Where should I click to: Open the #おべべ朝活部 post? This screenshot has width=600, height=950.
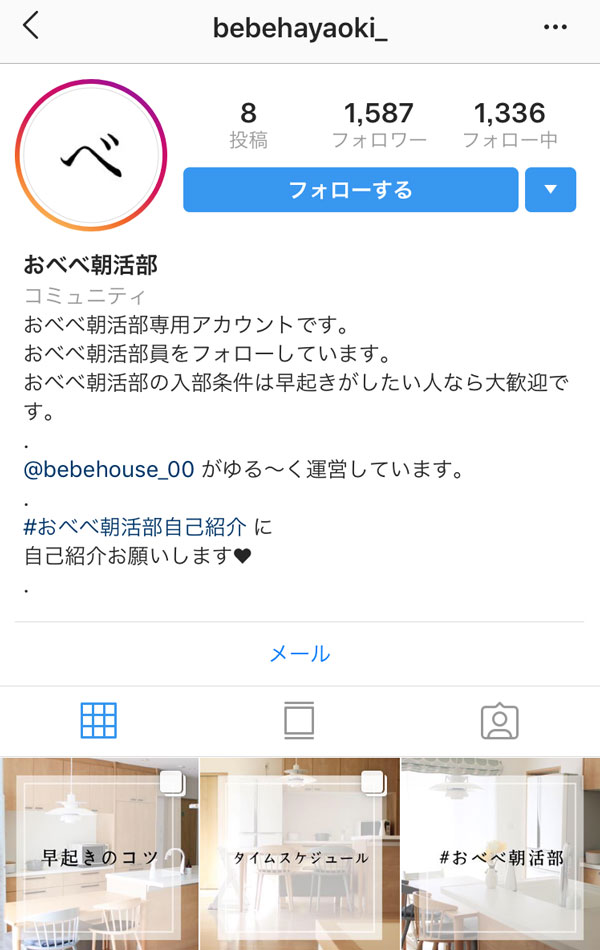click(501, 855)
